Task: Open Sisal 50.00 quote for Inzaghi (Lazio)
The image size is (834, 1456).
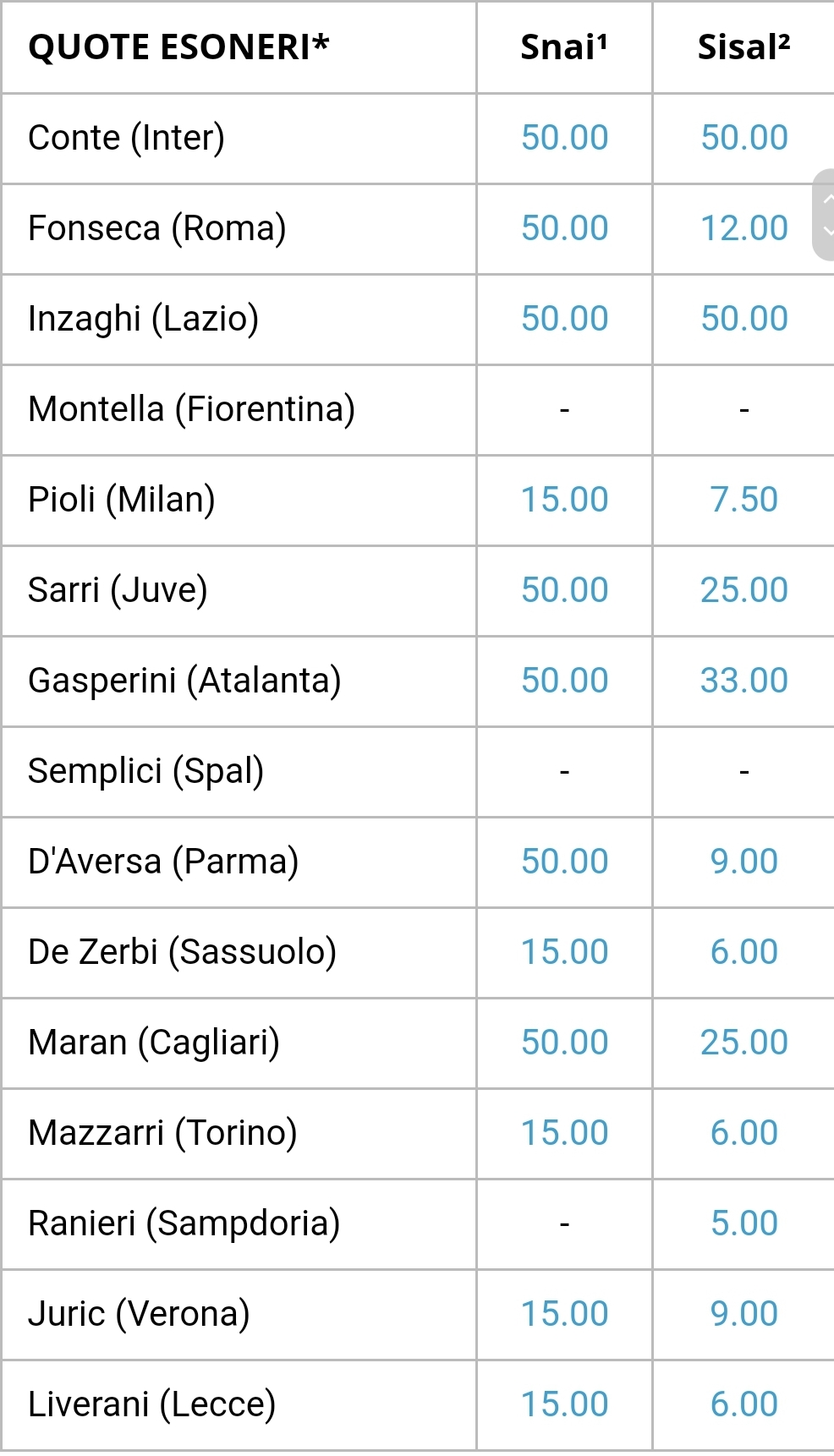Action: click(744, 319)
